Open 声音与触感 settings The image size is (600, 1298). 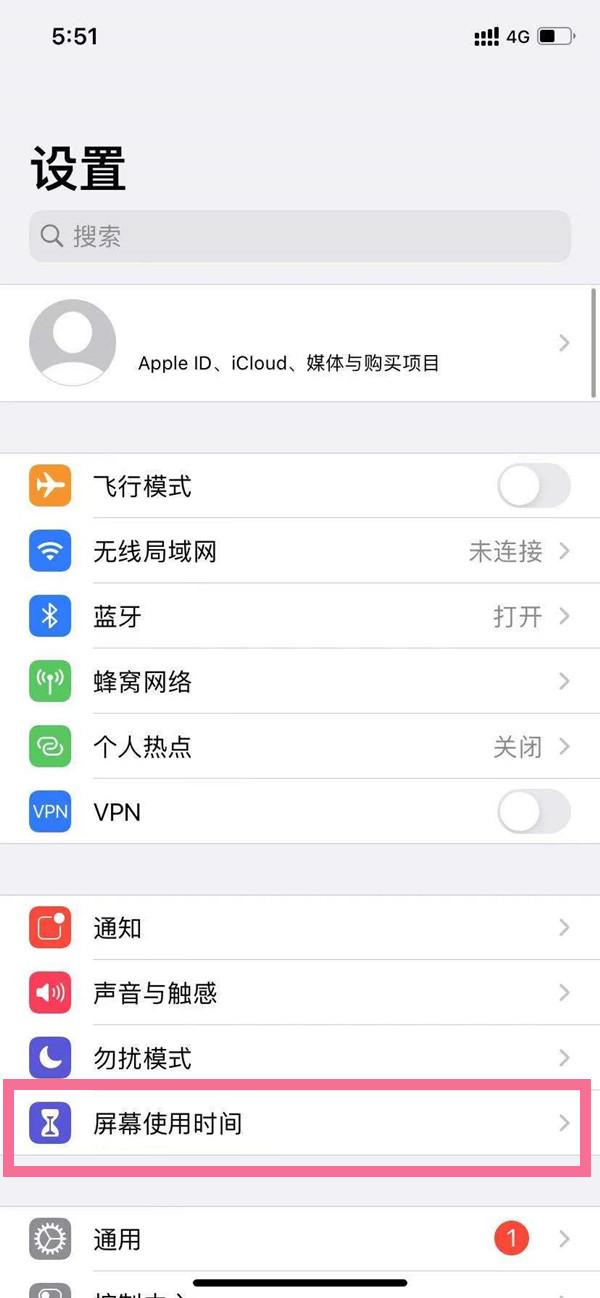pos(300,993)
